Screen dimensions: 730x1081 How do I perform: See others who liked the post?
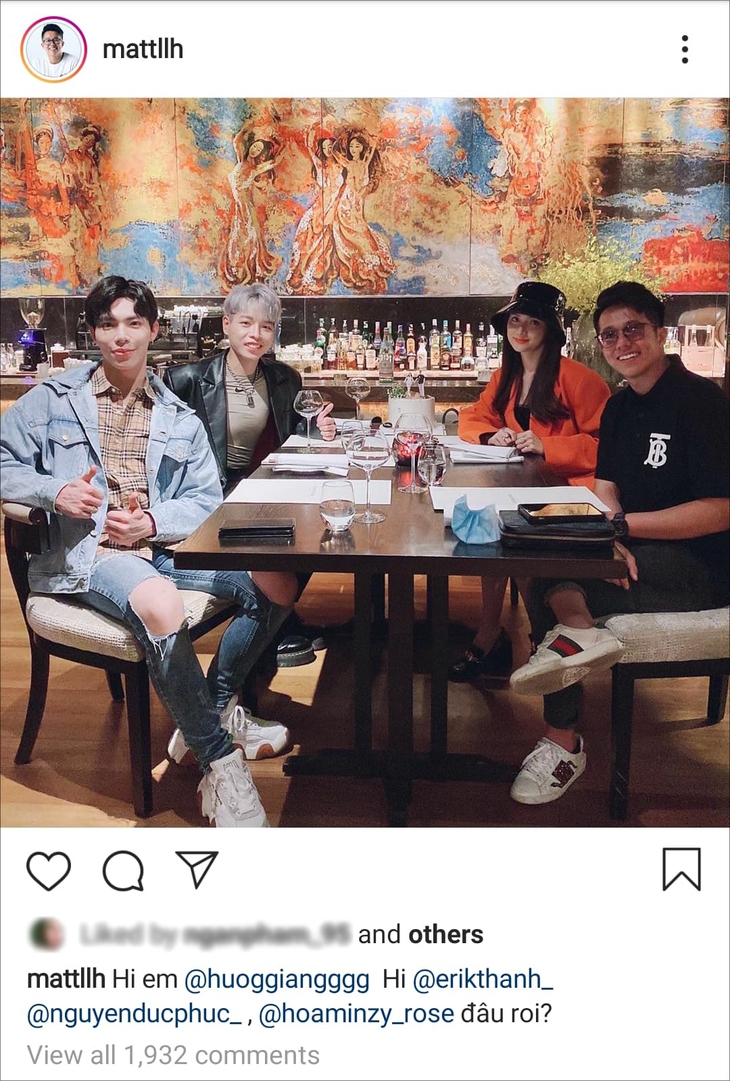[445, 935]
